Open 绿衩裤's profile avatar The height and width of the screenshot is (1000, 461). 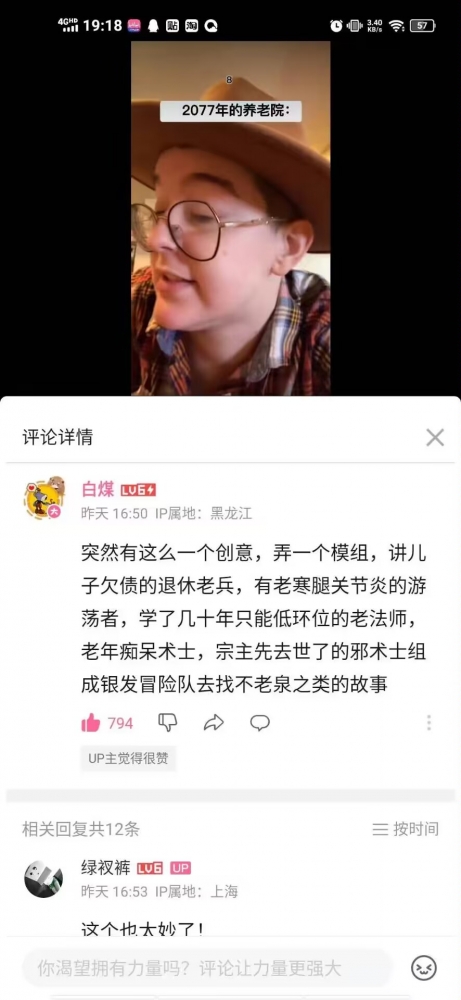pos(43,879)
